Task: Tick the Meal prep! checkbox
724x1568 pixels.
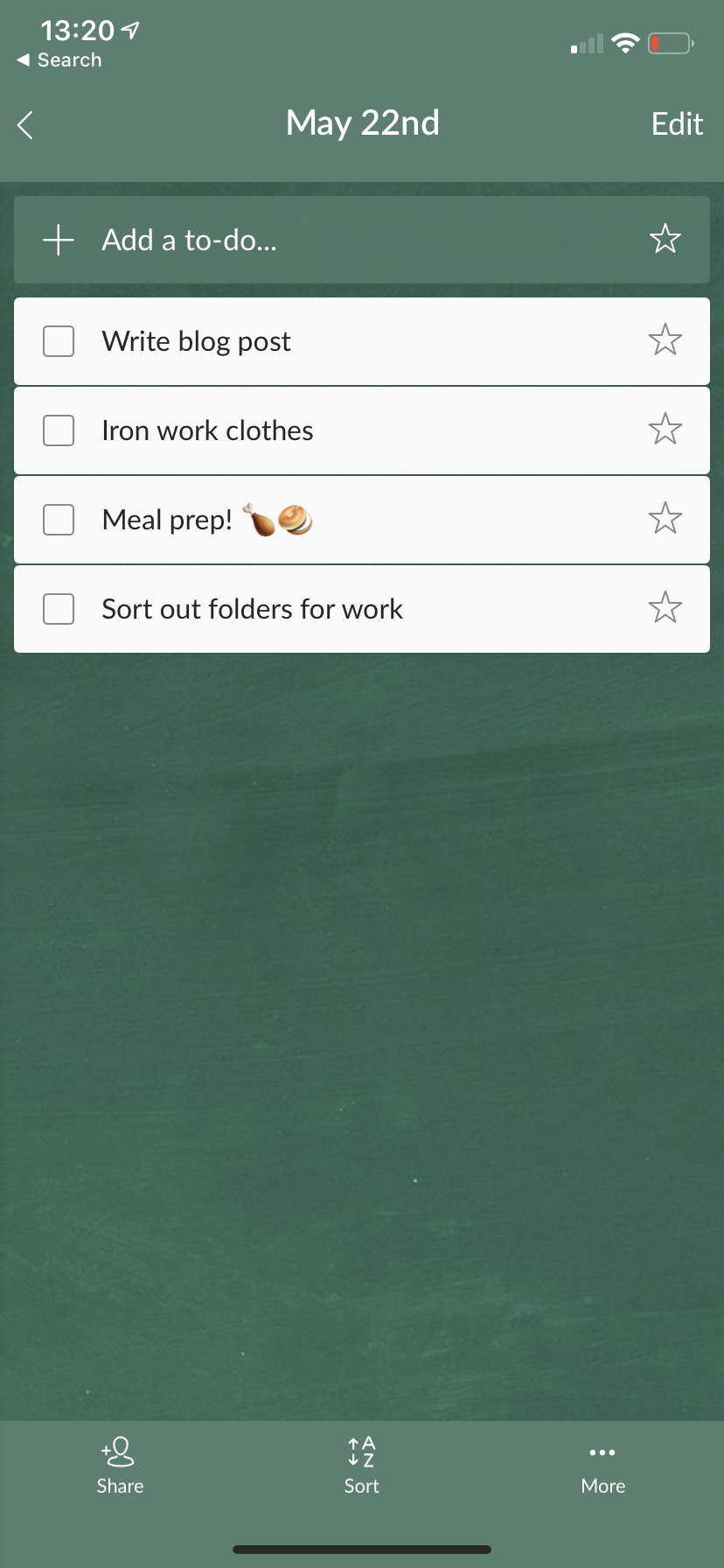Action: tap(59, 520)
